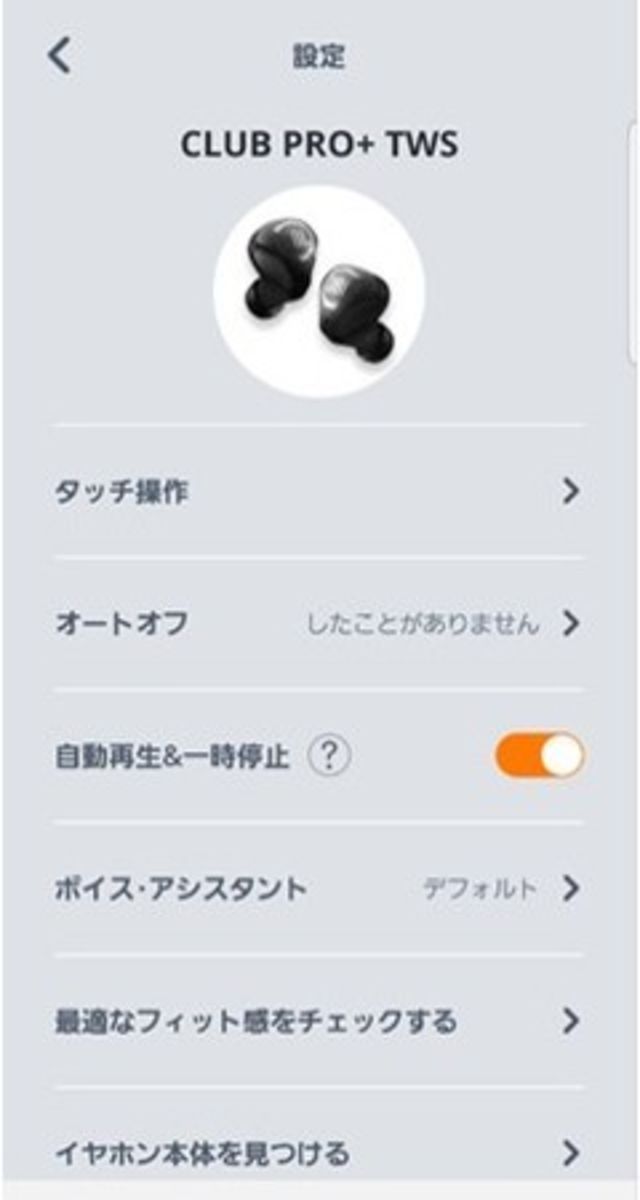
Task: Go back from the 設定 screen
Action: pyautogui.click(x=60, y=57)
